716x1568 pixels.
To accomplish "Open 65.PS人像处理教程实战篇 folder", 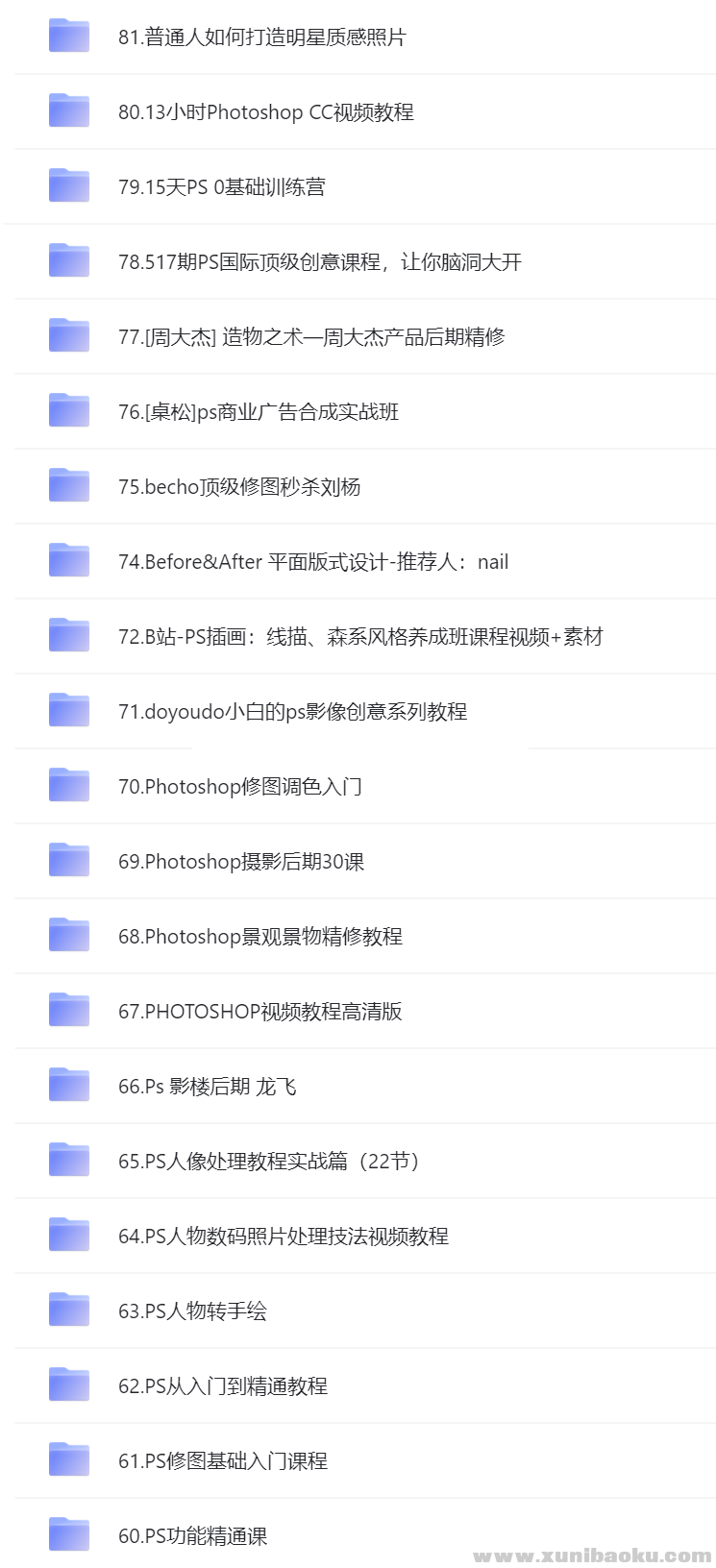I will click(x=269, y=1162).
